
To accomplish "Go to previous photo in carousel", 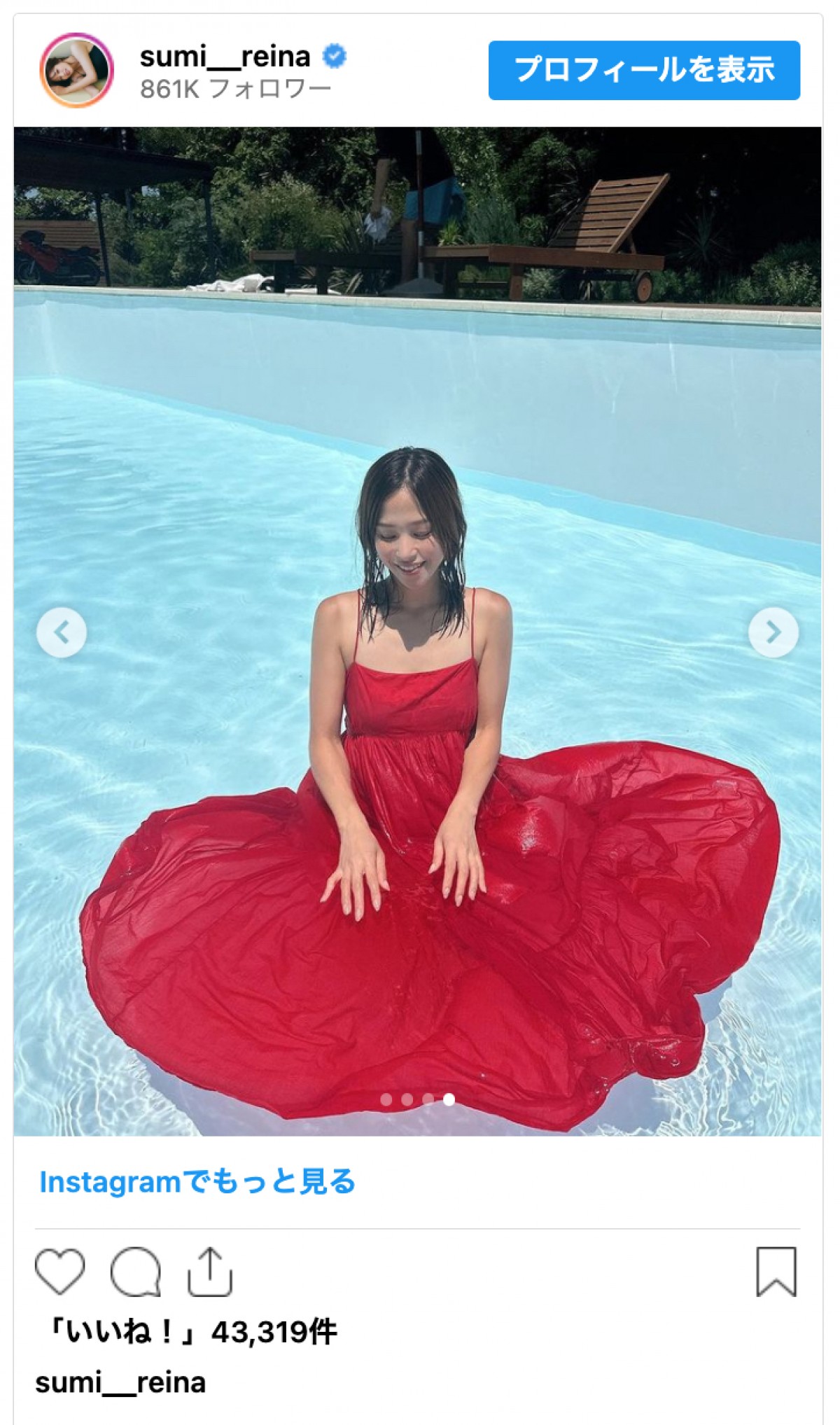I will (x=62, y=632).
